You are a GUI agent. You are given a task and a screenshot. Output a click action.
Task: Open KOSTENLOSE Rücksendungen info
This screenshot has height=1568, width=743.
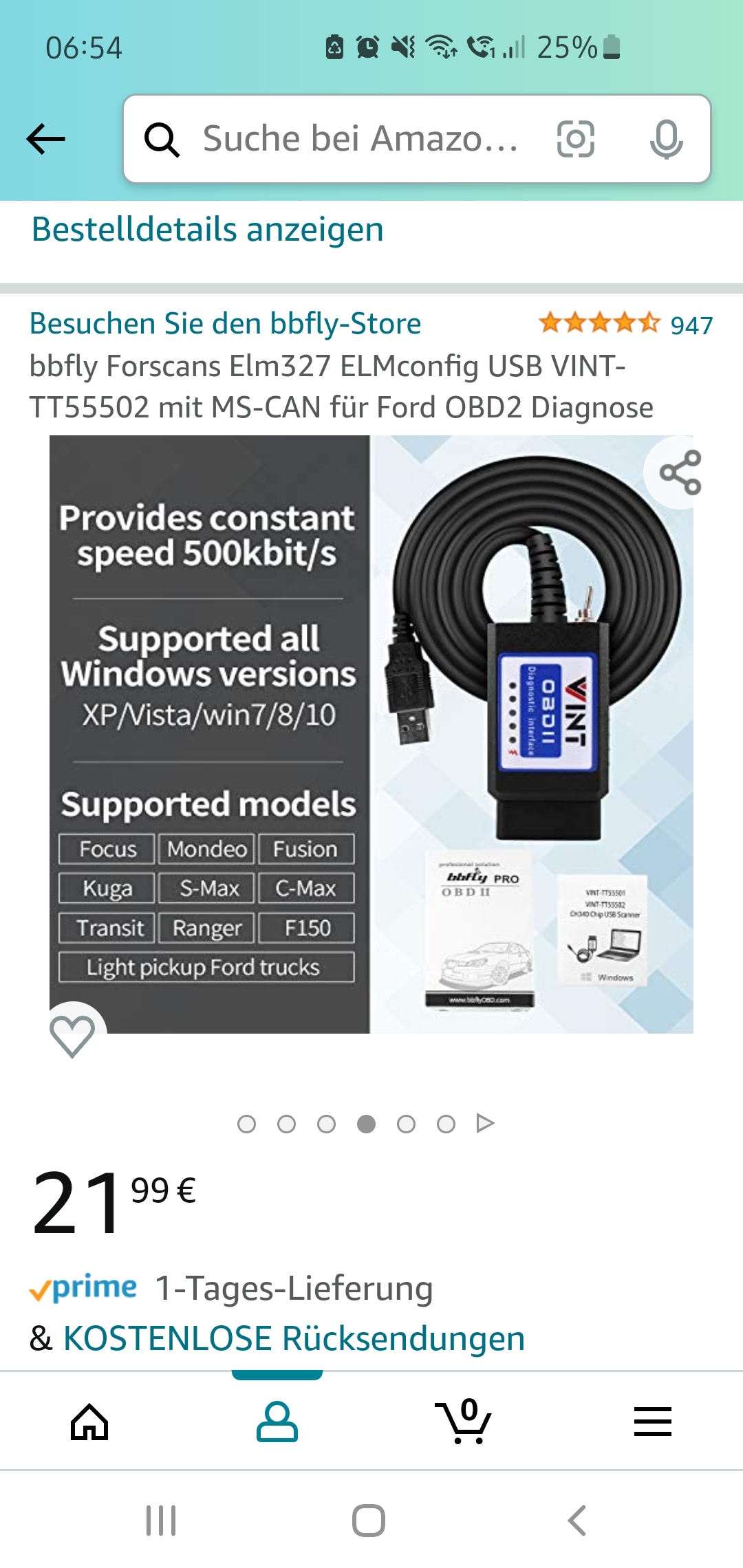294,1339
